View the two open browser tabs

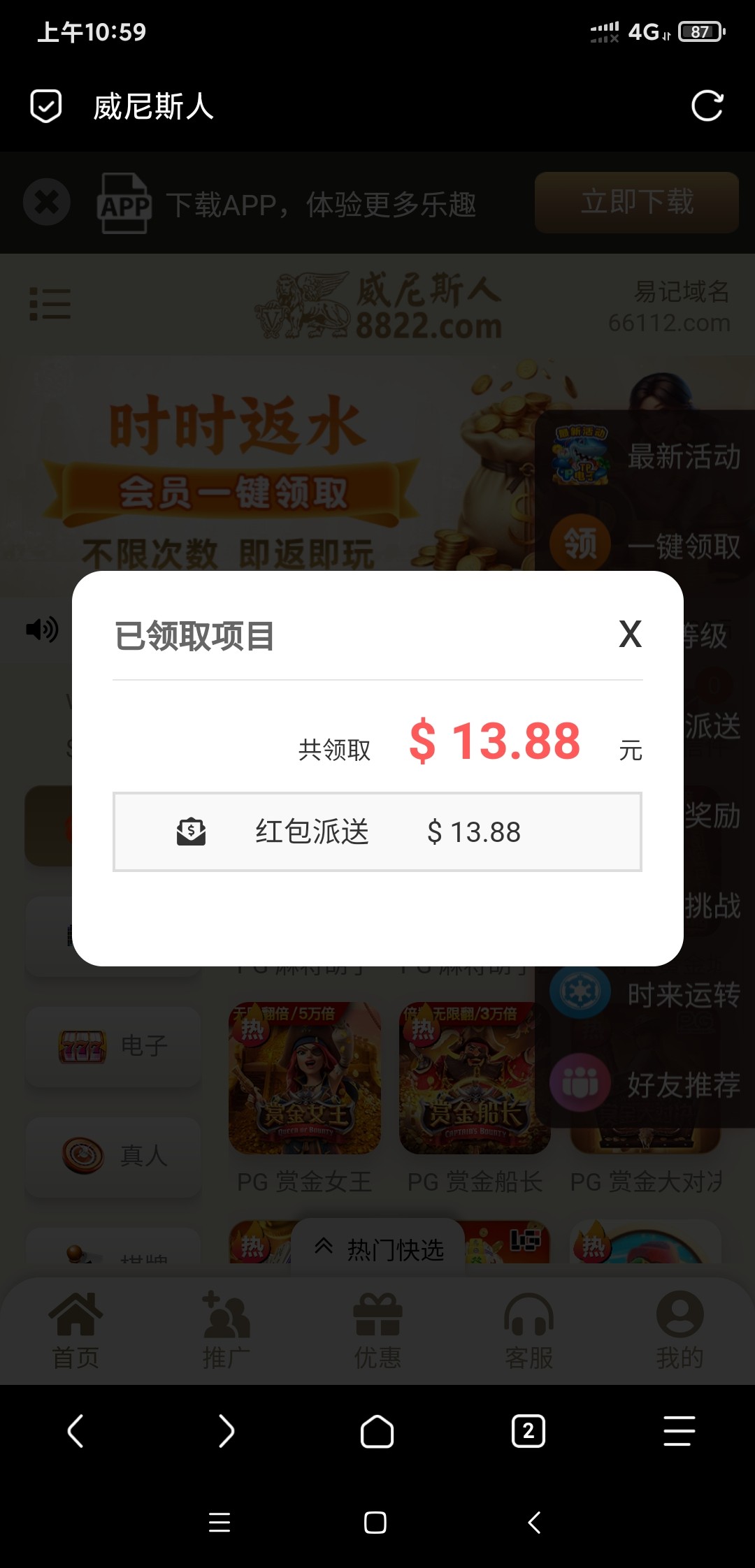pyautogui.click(x=528, y=1431)
